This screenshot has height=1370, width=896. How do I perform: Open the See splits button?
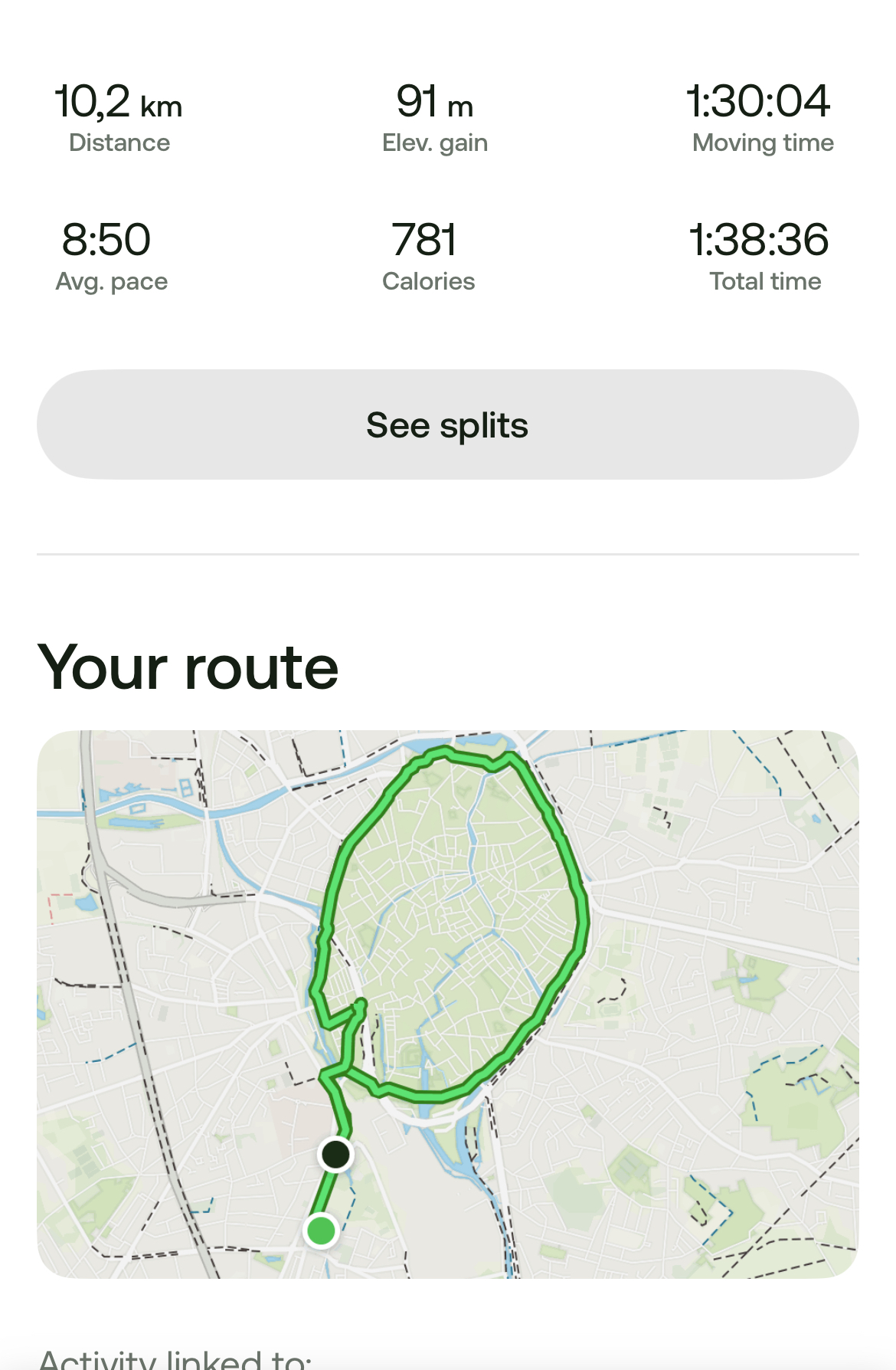pyautogui.click(x=447, y=425)
